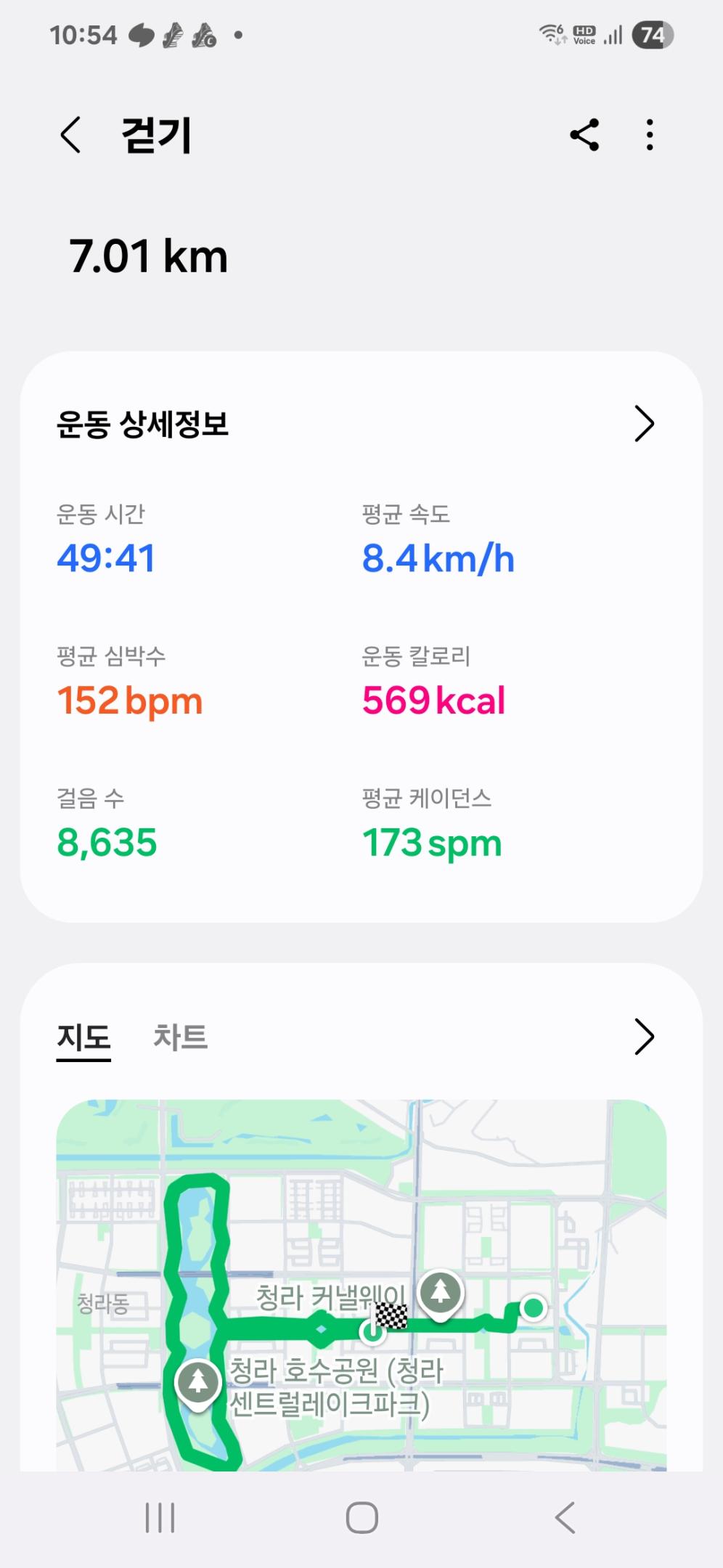This screenshot has height=1568, width=723.
Task: Expand the map section arrow
Action: point(644,1037)
